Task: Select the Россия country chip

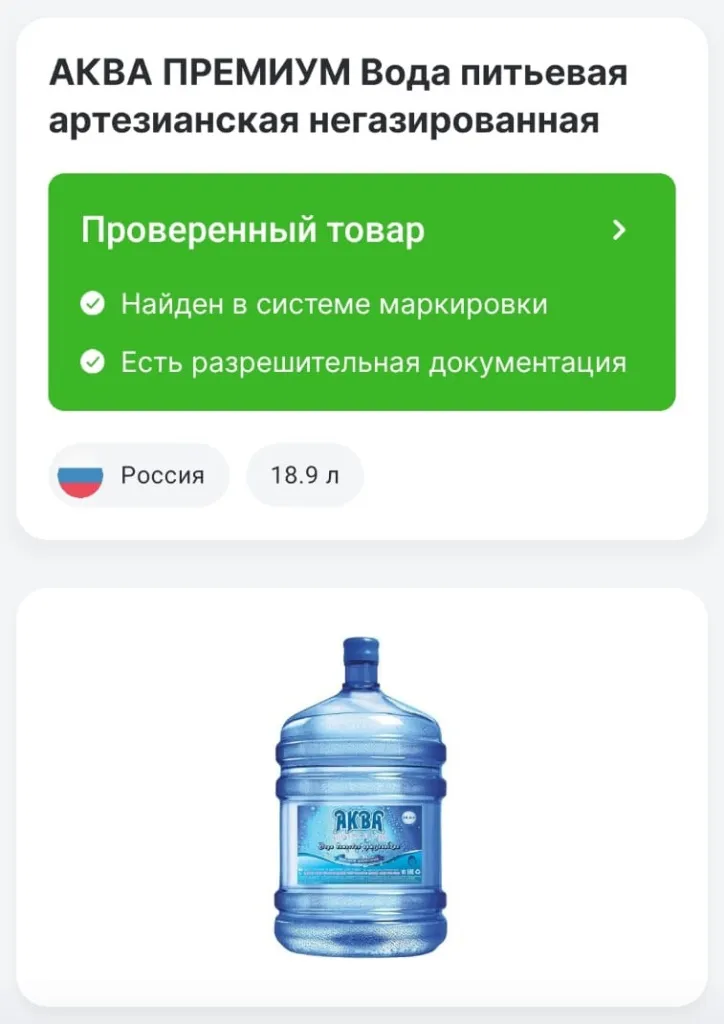Action: [x=139, y=476]
